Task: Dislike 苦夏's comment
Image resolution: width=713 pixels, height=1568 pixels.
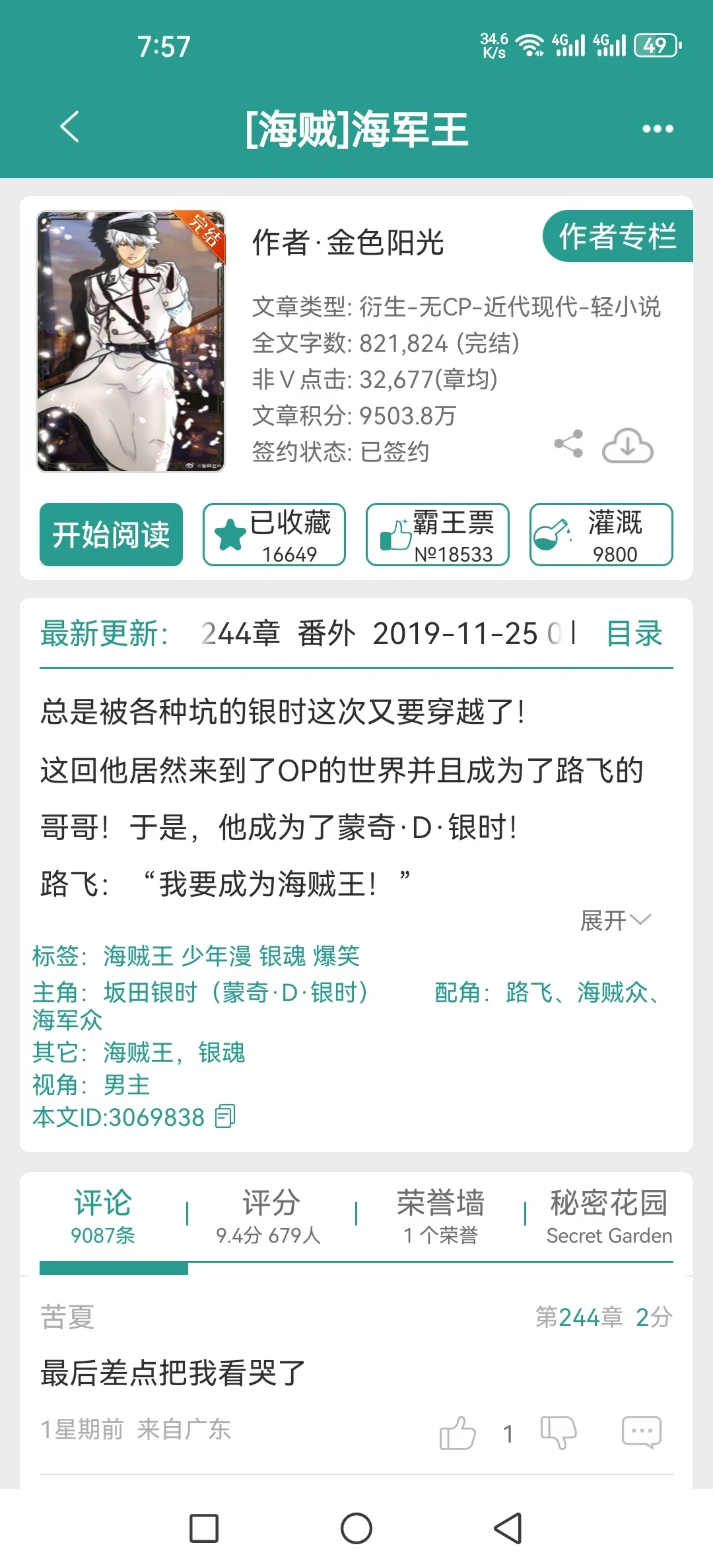Action: (559, 1433)
